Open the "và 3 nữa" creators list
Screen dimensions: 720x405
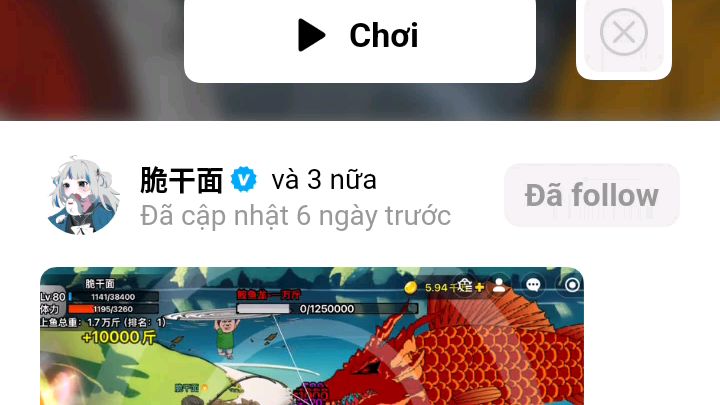pyautogui.click(x=324, y=180)
